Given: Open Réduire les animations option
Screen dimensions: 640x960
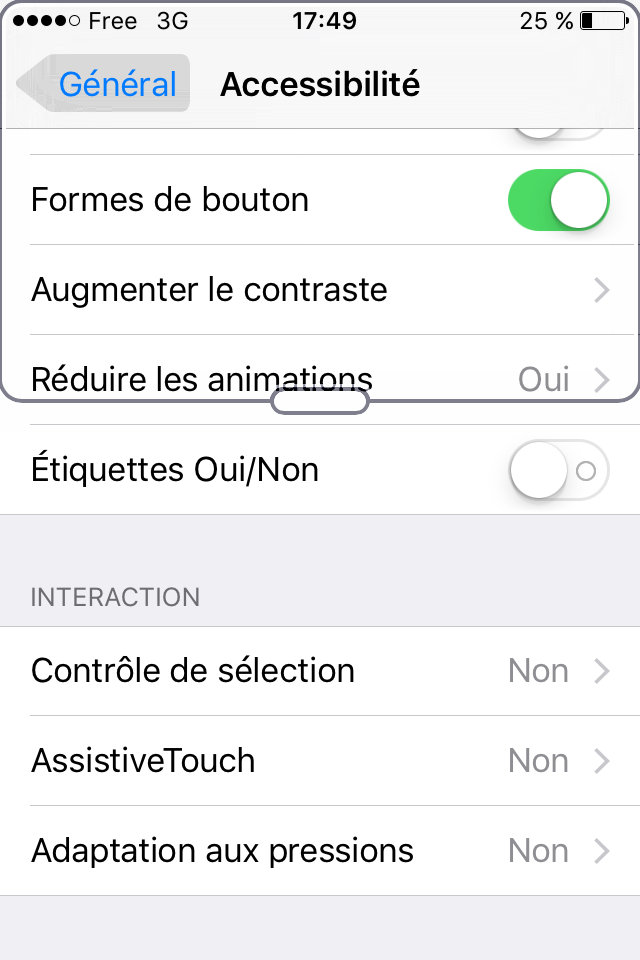Looking at the screenshot, I should (x=320, y=378).
